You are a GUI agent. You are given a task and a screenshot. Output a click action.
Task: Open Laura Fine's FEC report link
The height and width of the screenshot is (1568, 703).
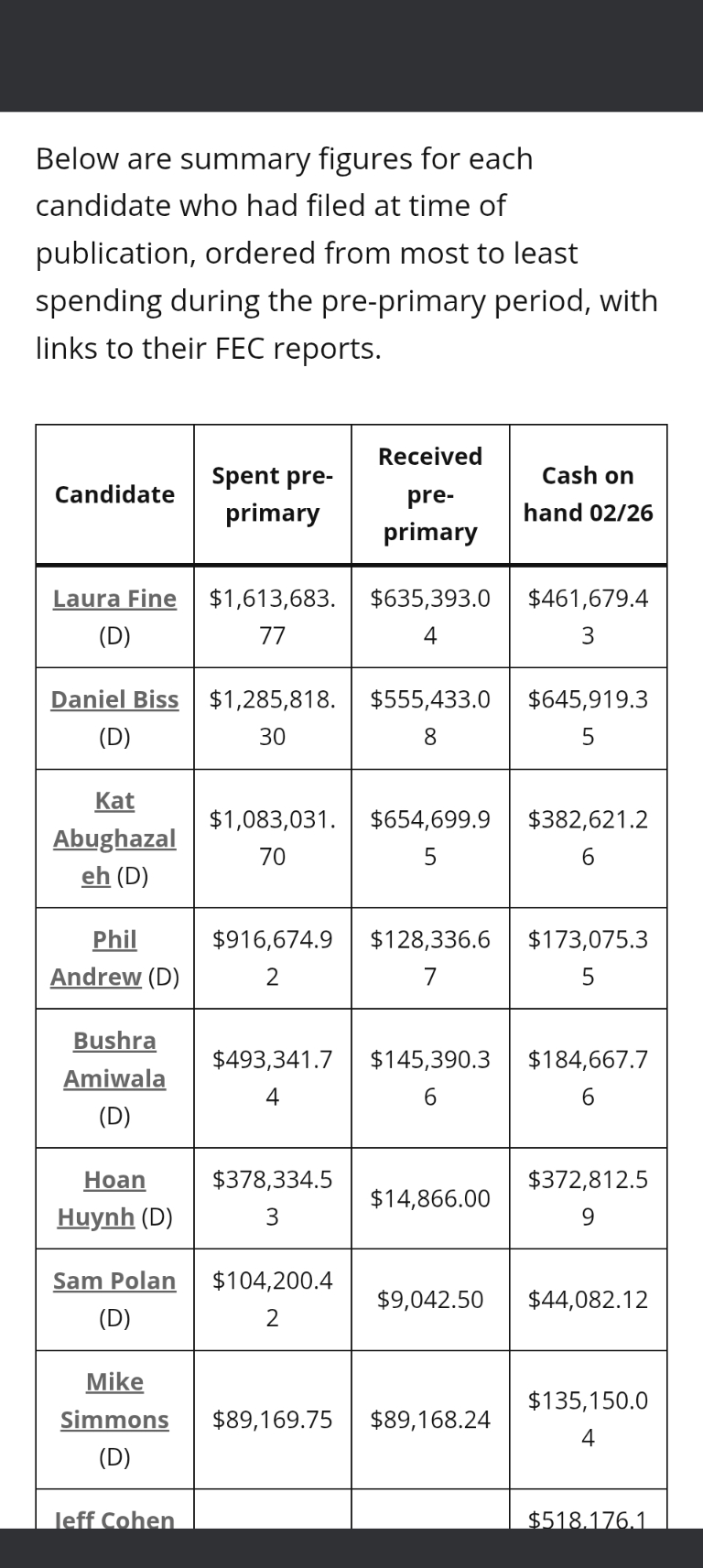[114, 599]
